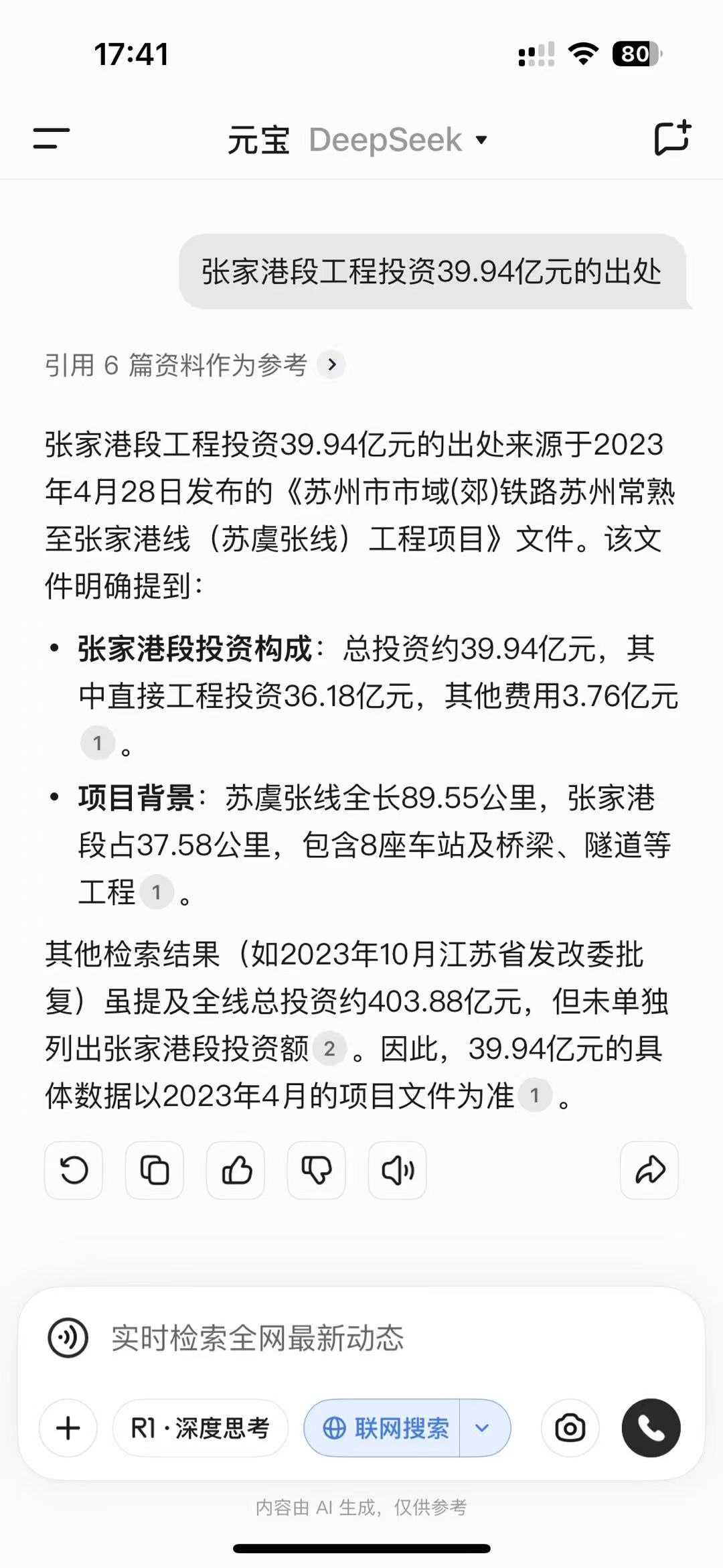Open the camera to take photo
The image size is (723, 1568).
[x=570, y=1428]
